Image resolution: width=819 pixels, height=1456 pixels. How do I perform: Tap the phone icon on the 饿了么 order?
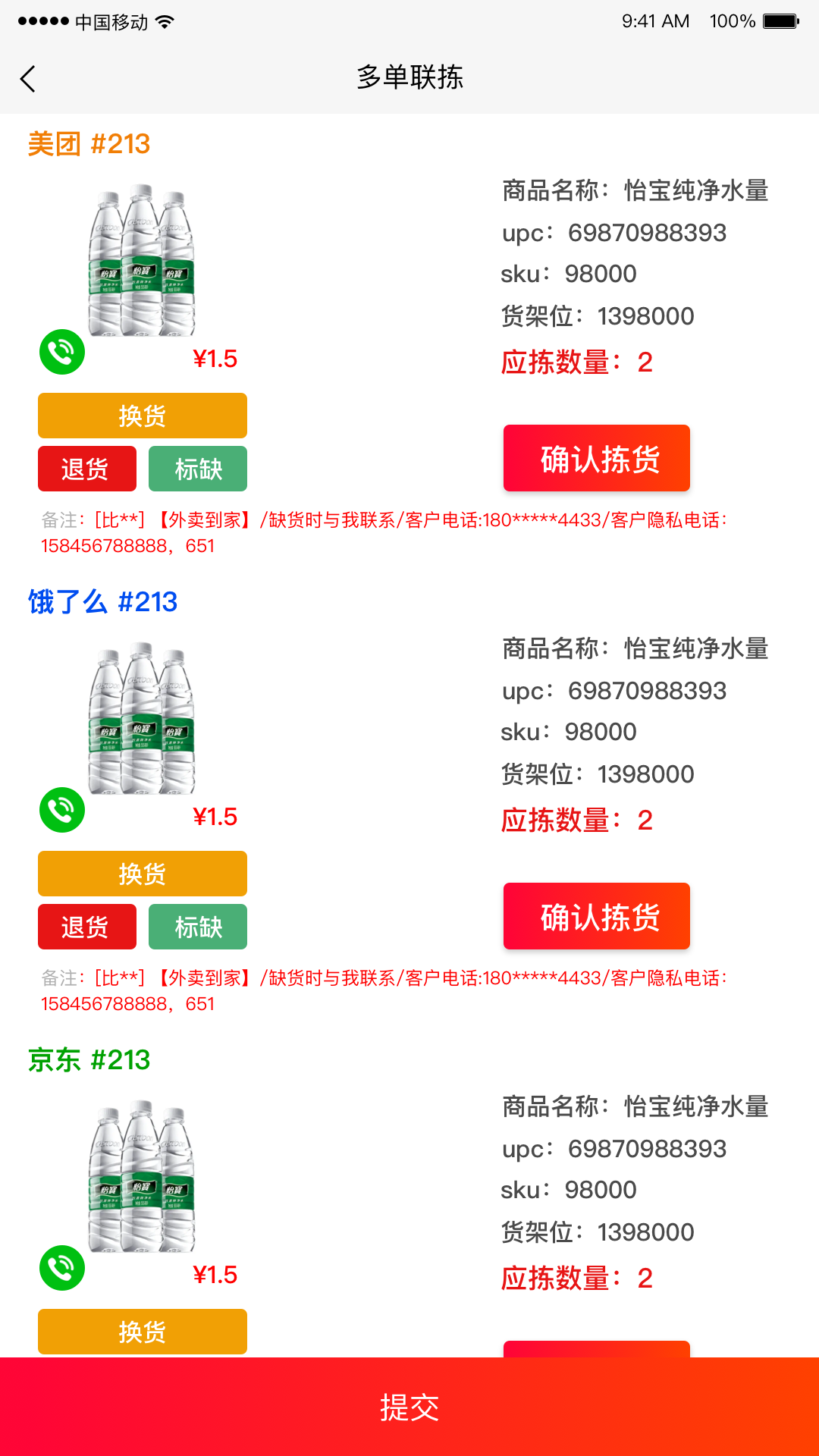tap(63, 810)
